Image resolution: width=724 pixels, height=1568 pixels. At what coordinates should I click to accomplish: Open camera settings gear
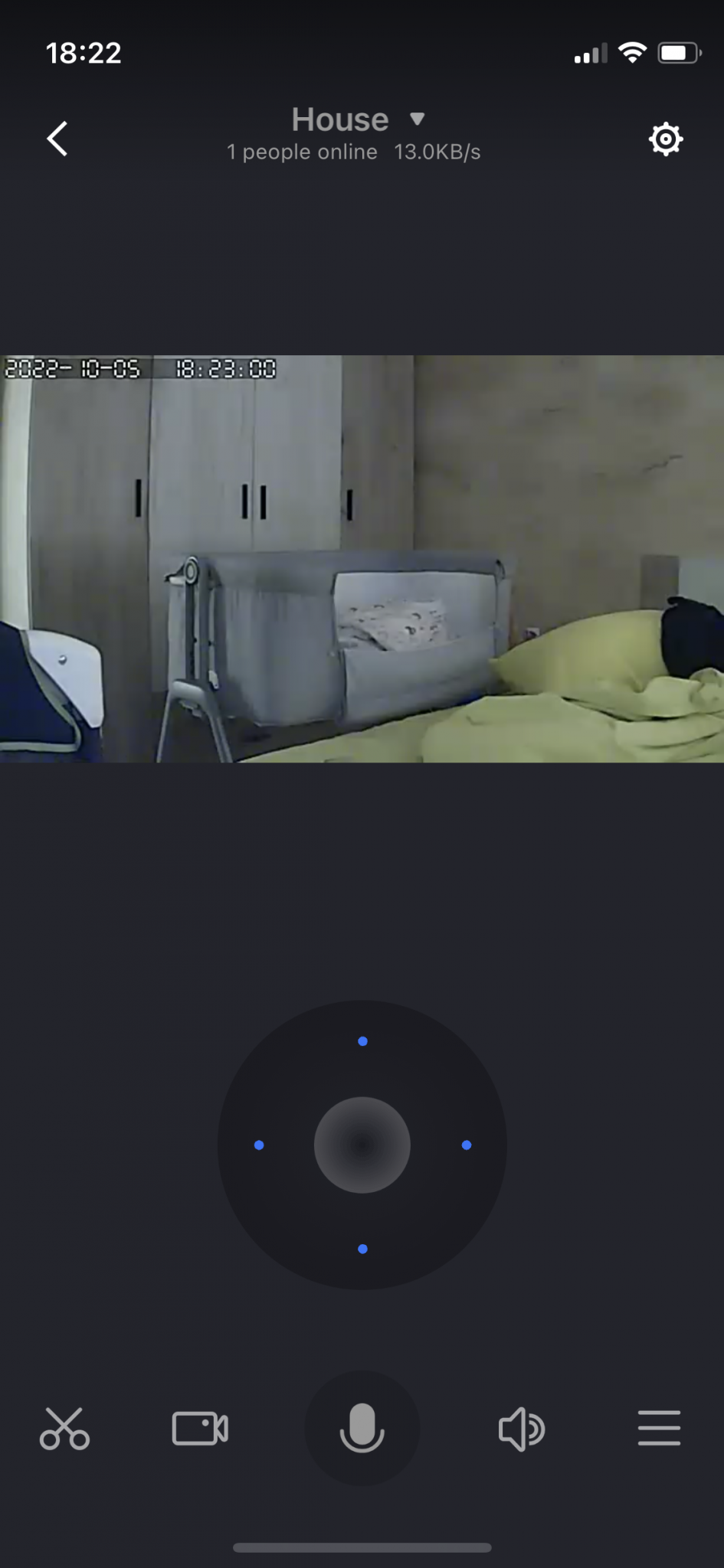(x=665, y=139)
